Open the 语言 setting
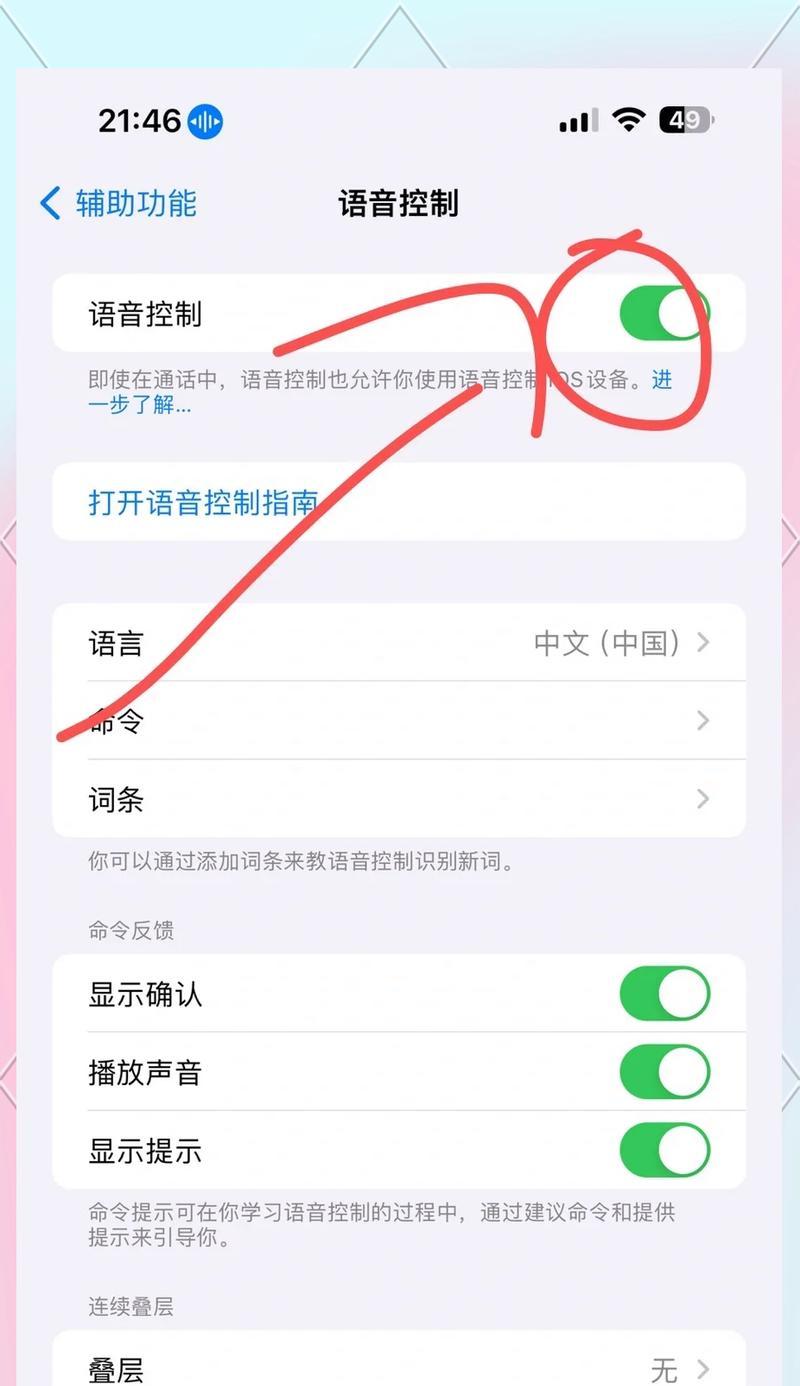Screen dimensions: 800x1386 click(x=398, y=642)
